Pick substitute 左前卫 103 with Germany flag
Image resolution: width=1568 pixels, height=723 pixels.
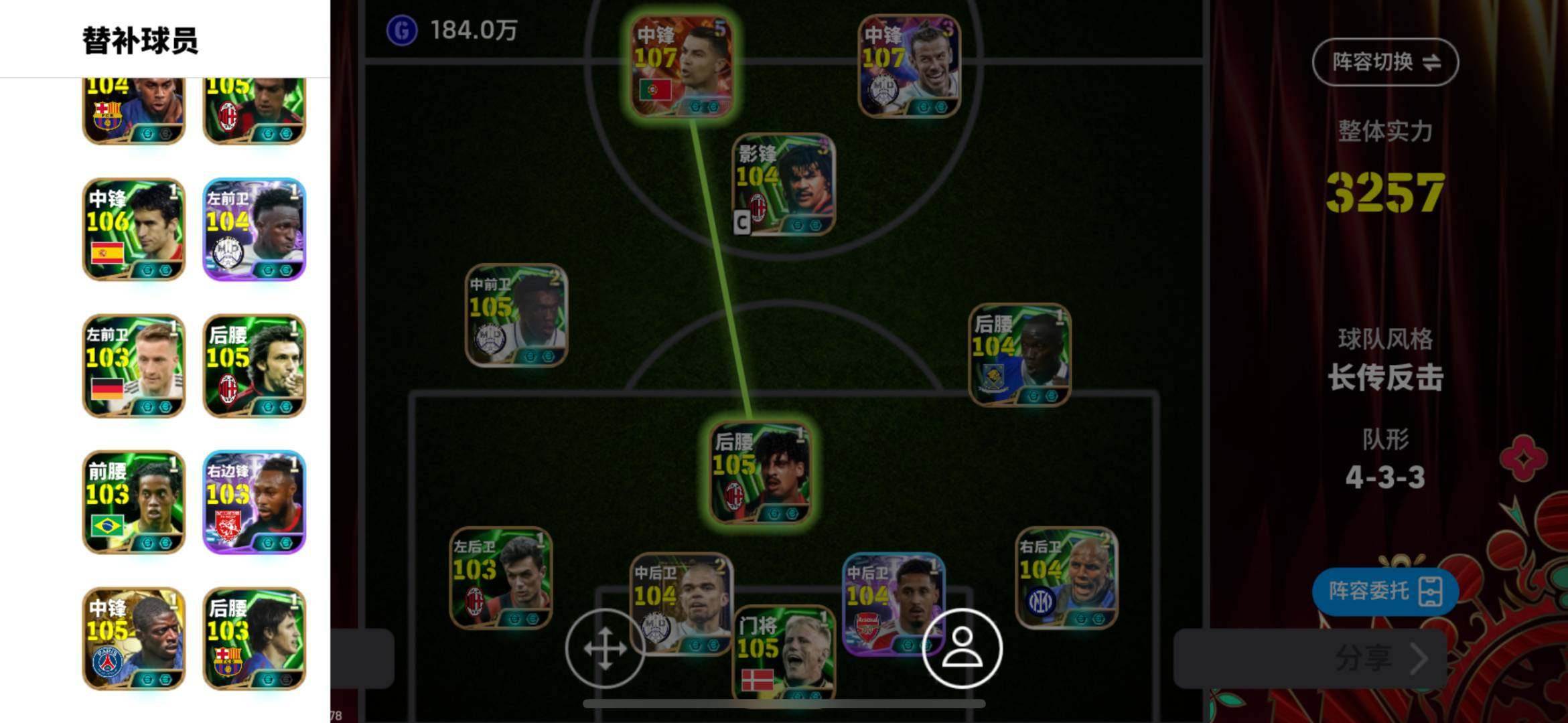(133, 366)
